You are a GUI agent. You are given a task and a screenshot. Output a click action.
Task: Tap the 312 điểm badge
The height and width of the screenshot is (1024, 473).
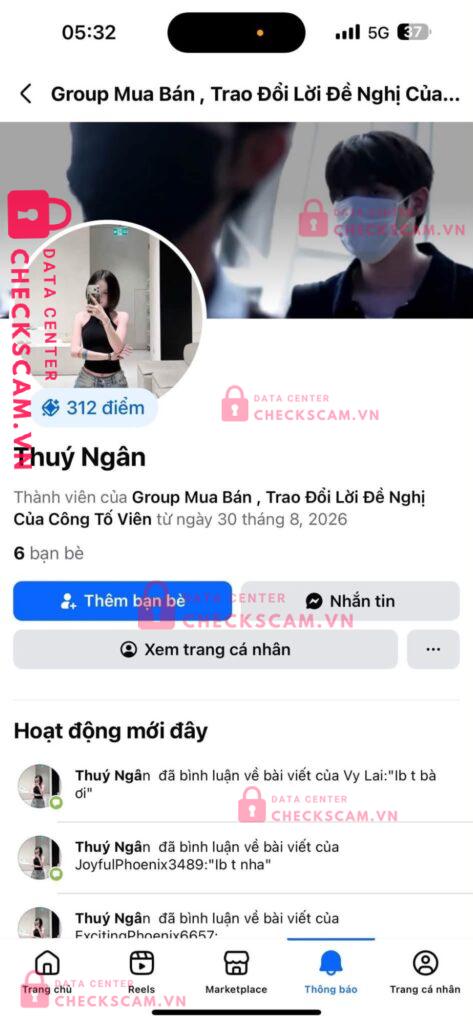pos(93,408)
